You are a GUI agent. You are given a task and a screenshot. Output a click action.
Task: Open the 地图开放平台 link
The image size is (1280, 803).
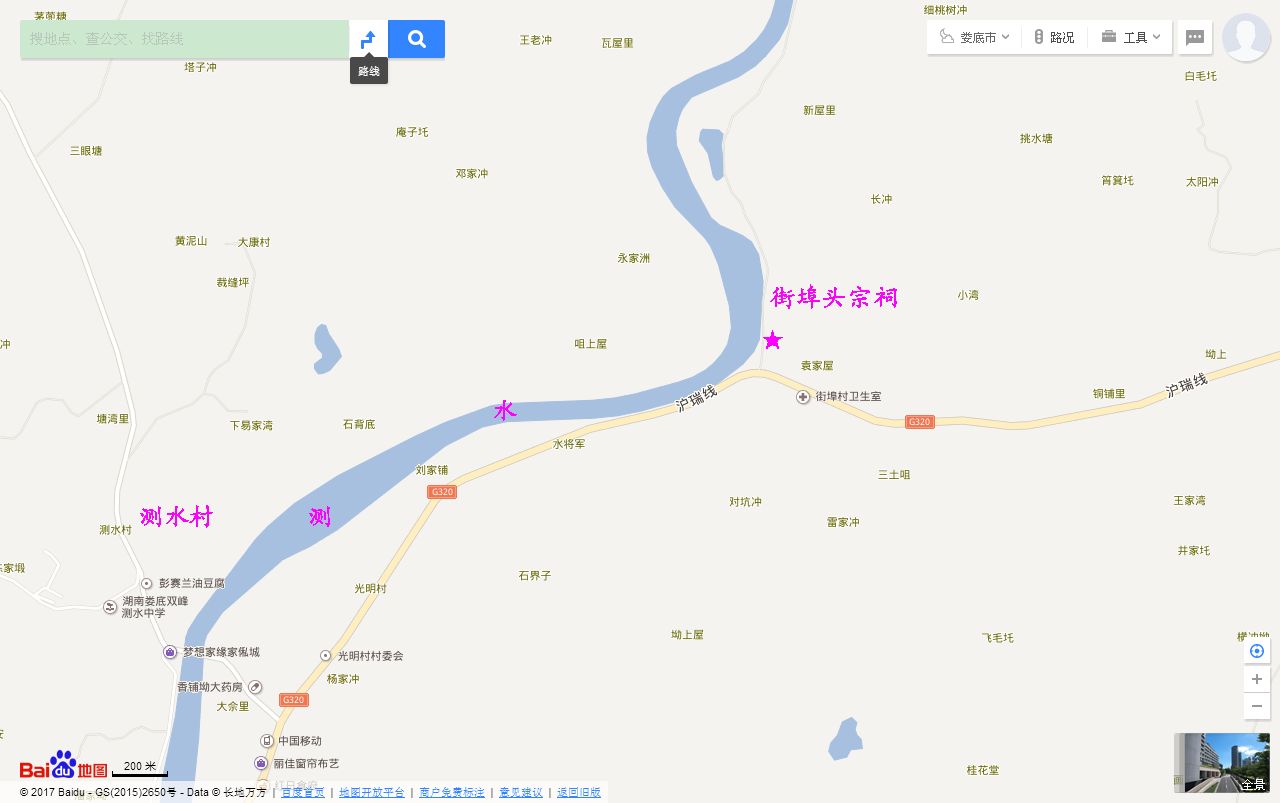[371, 792]
